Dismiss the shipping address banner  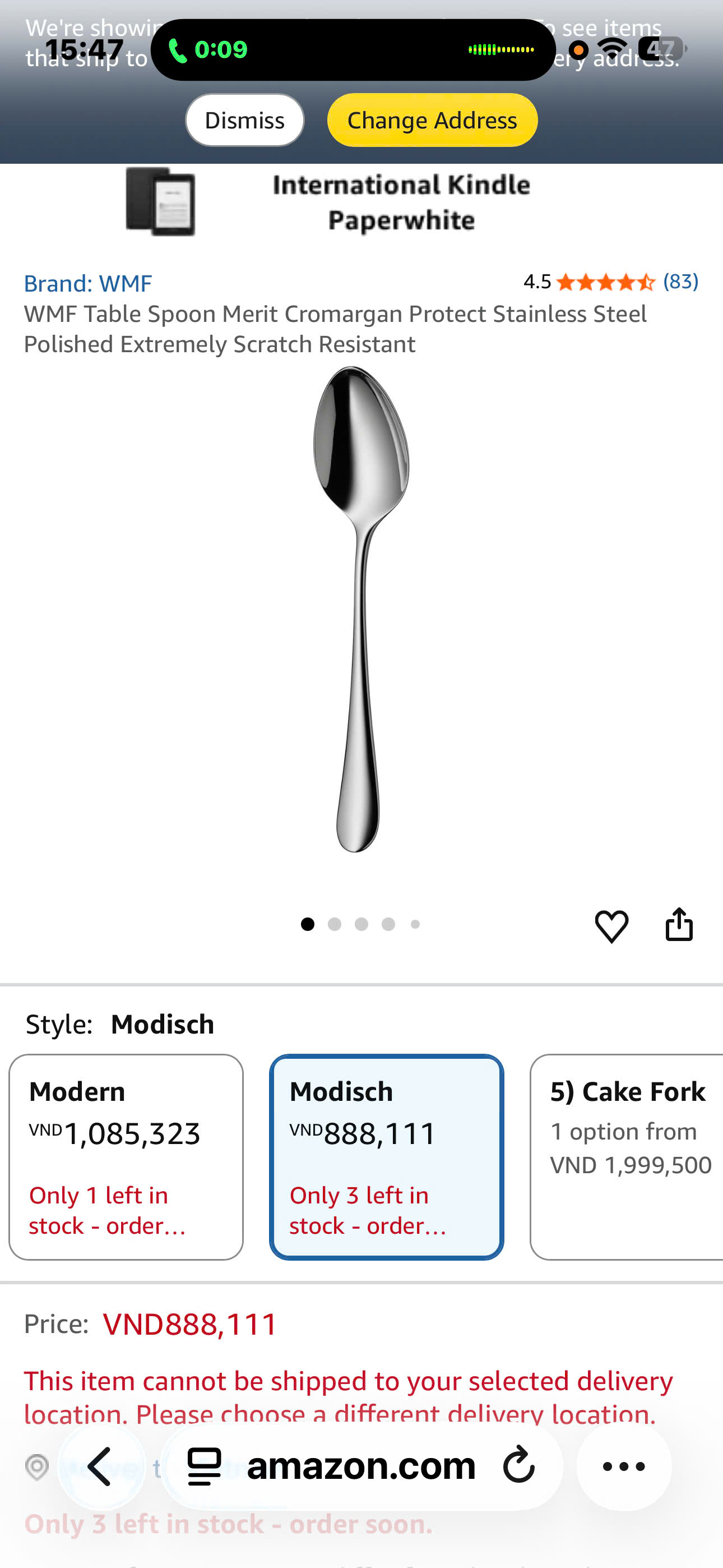(244, 120)
